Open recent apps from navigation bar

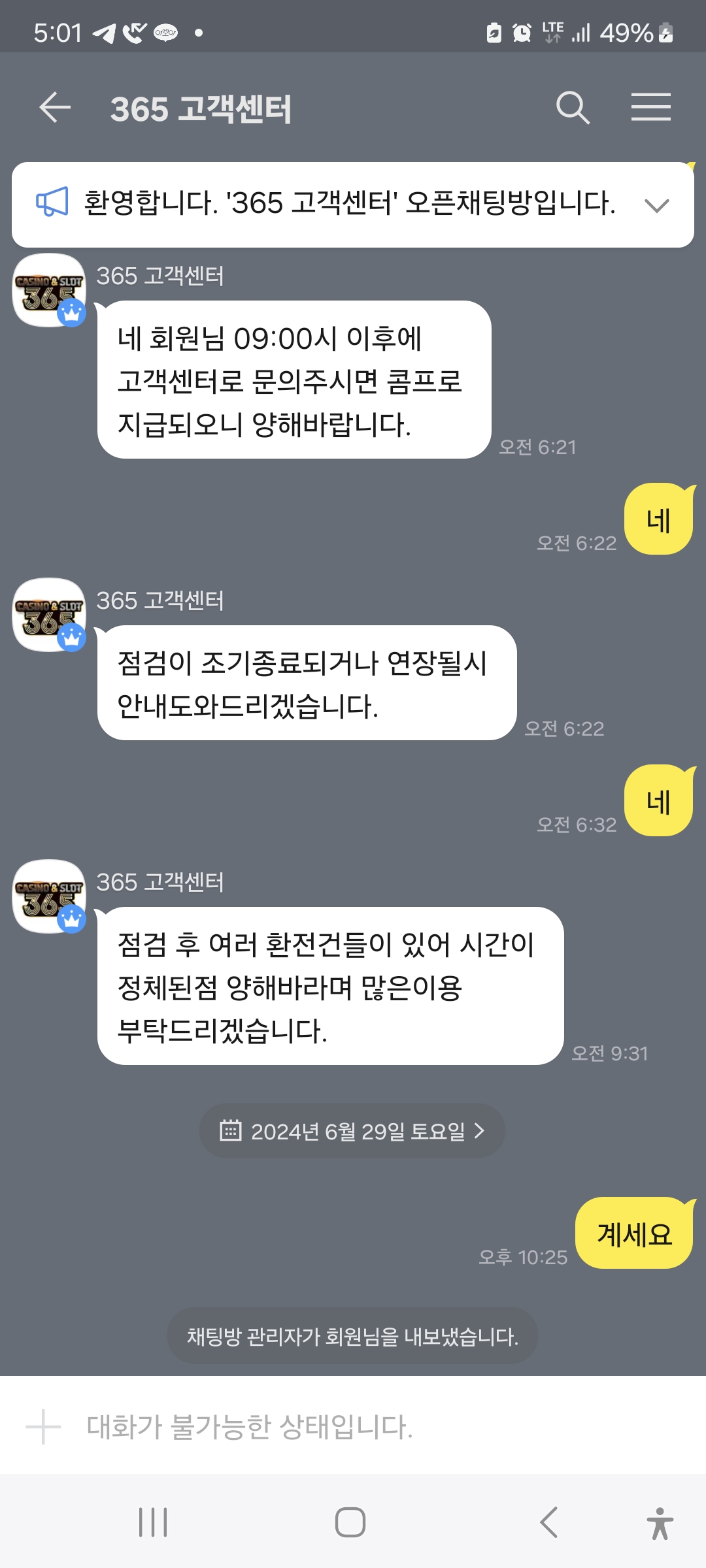click(153, 1522)
